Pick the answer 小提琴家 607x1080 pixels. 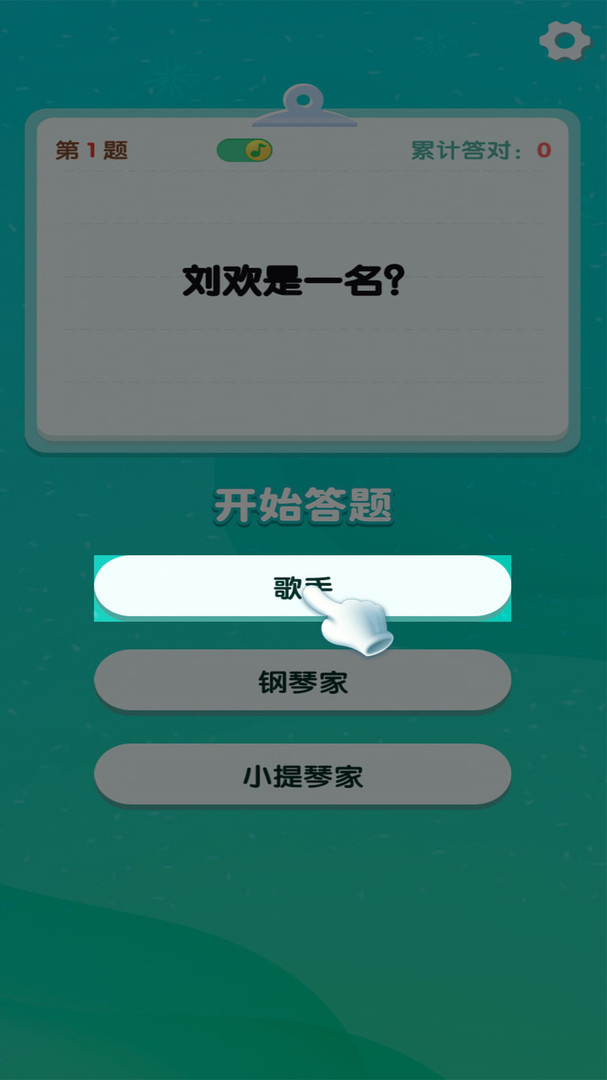click(302, 775)
